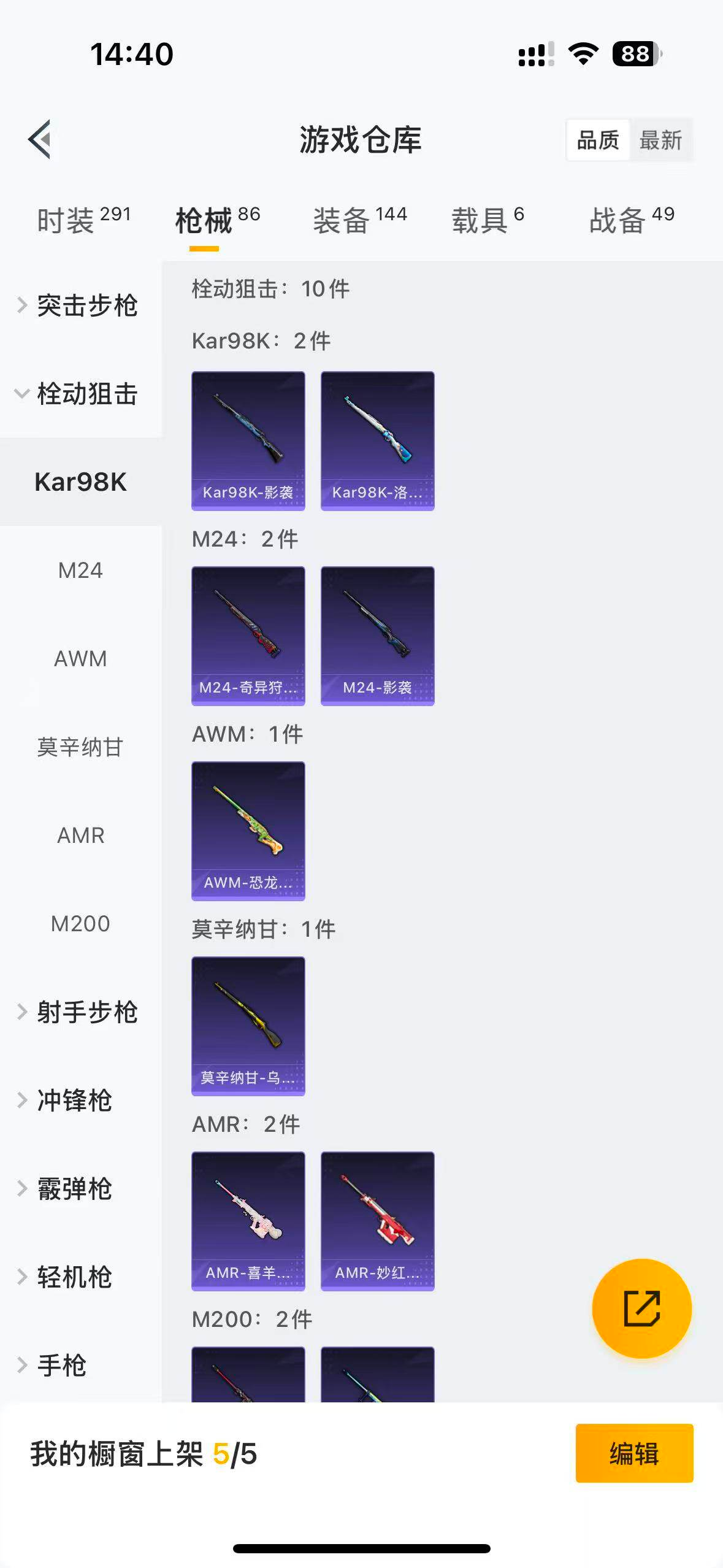
Task: Select M24 in the sidebar
Action: 80,571
